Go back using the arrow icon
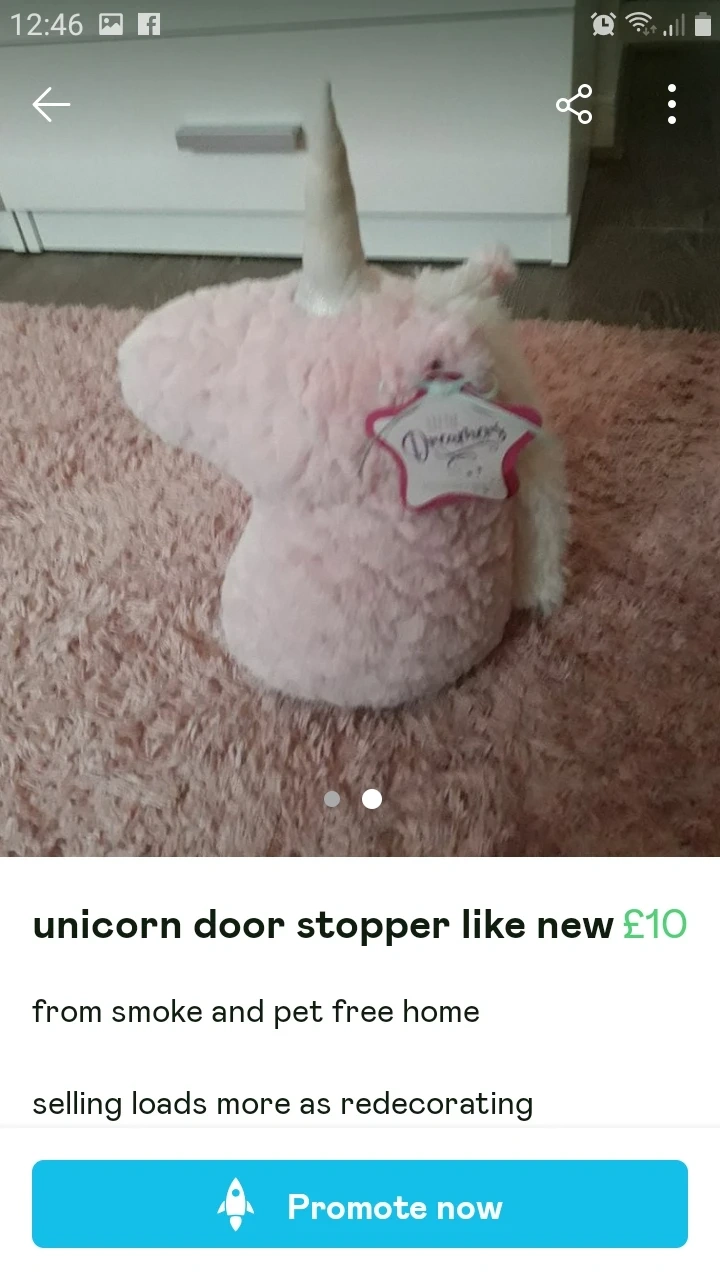 click(x=50, y=104)
